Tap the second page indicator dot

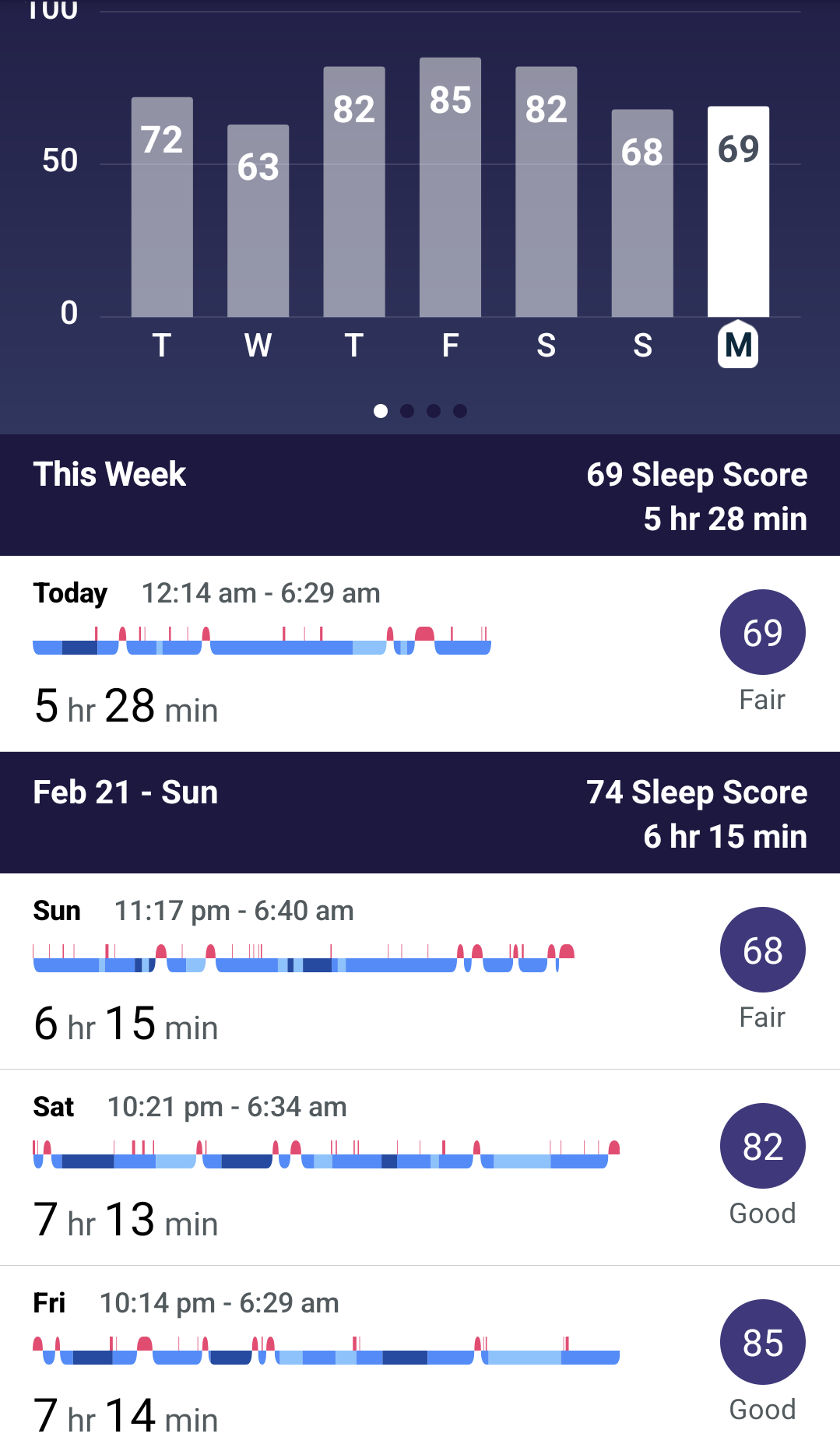(x=407, y=411)
